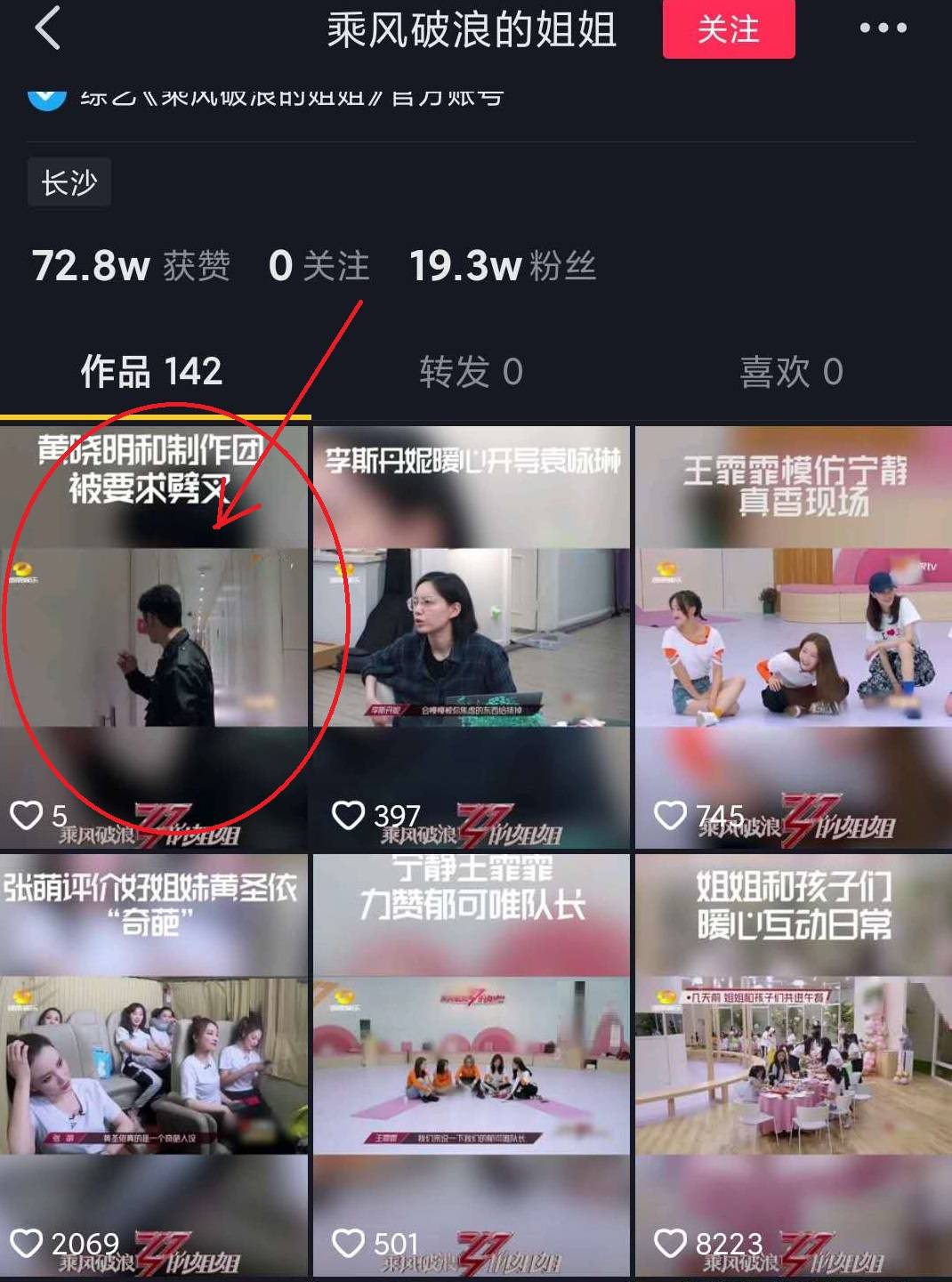View the 19.3w 粉丝 followers list

pyautogui.click(x=502, y=266)
